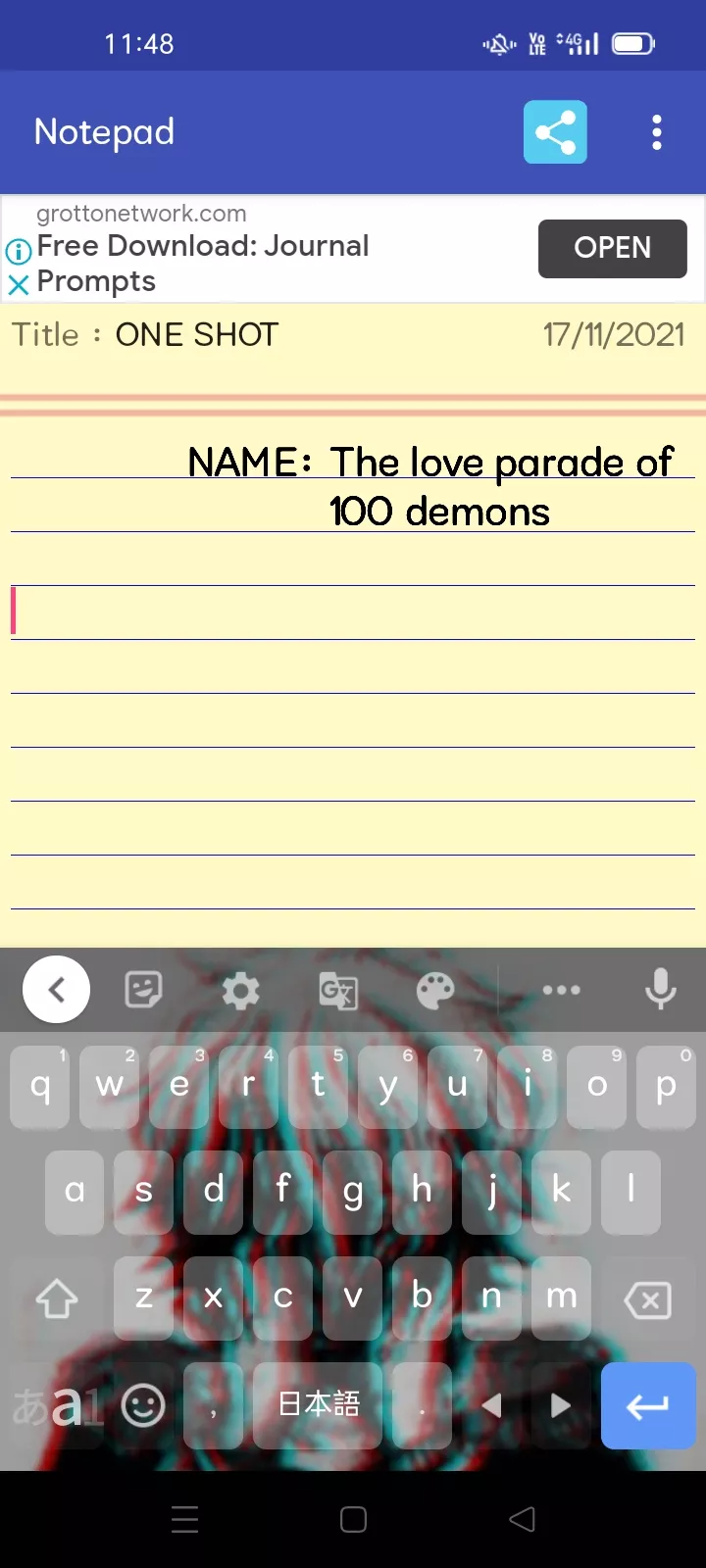Switch keyboard language via the 日本語 spacebar
Viewport: 706px width, 1568px height.
[x=317, y=1405]
